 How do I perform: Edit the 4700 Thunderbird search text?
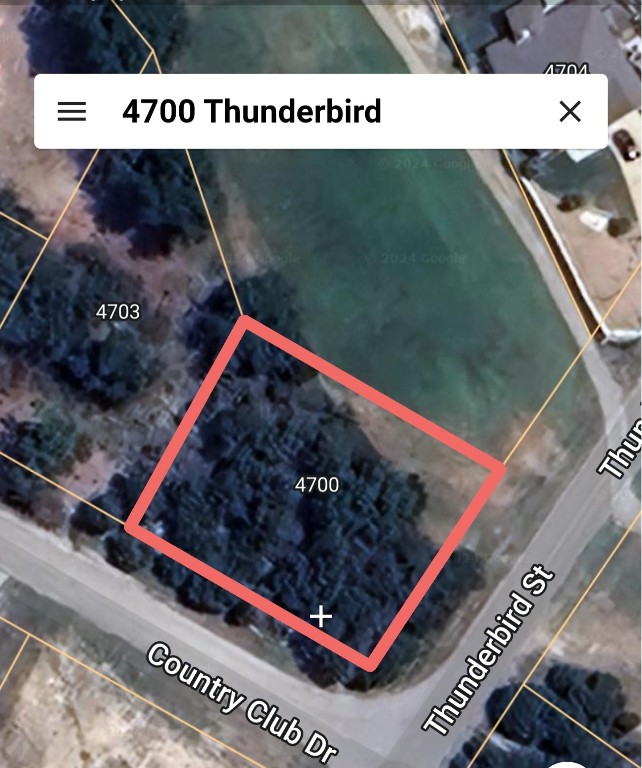tap(300, 111)
